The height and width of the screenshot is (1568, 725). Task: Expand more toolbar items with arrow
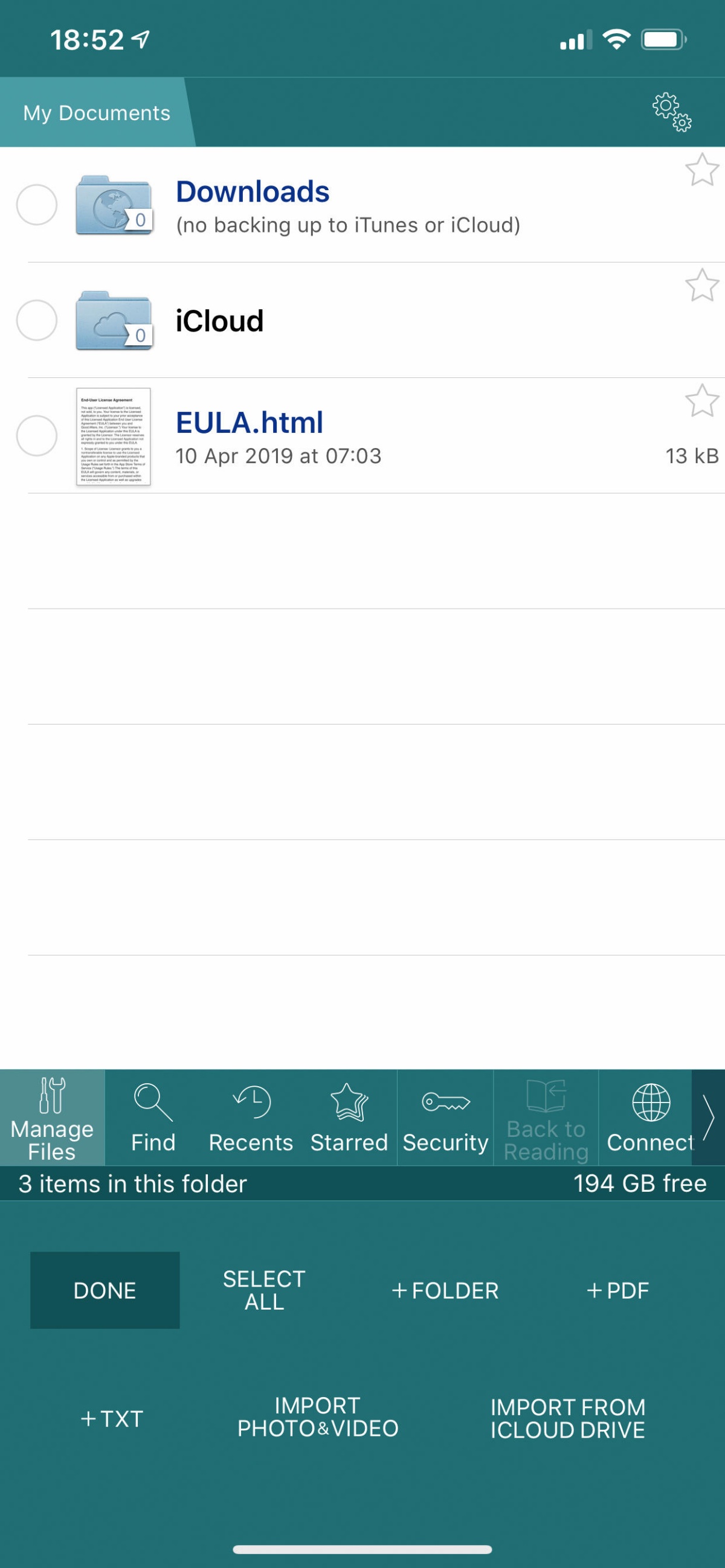(708, 1118)
